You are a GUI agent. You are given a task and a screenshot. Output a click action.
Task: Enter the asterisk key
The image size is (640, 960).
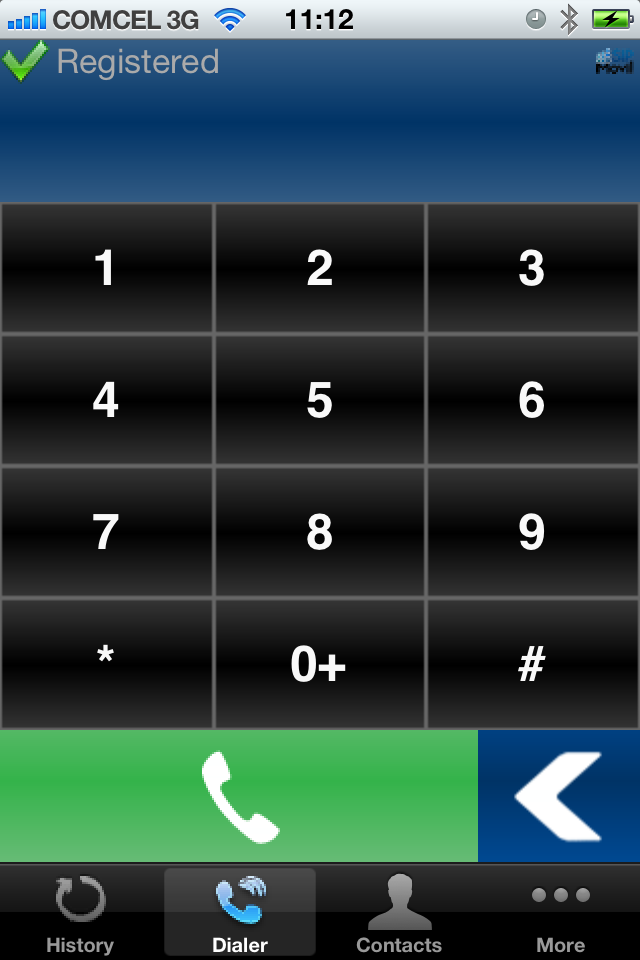(106, 663)
